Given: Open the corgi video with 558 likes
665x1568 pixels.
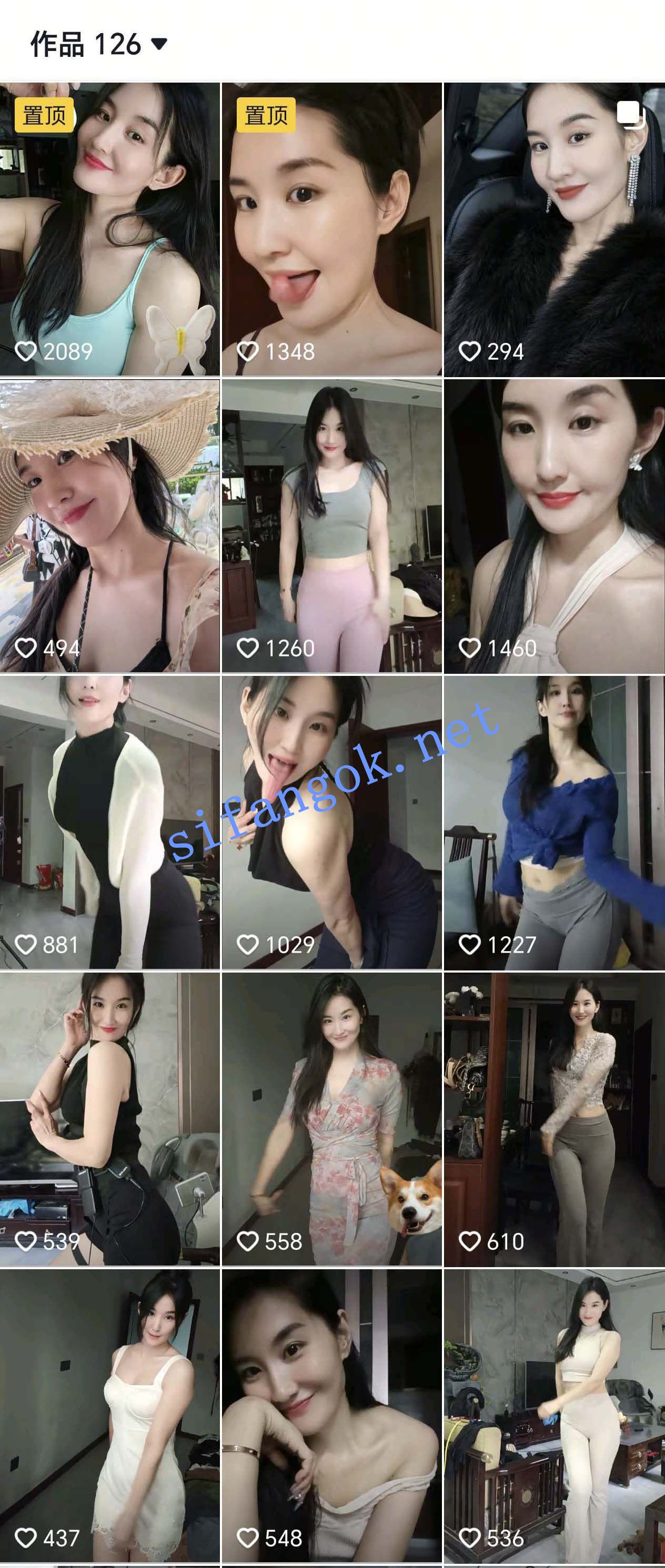Looking at the screenshot, I should click(x=332, y=1119).
